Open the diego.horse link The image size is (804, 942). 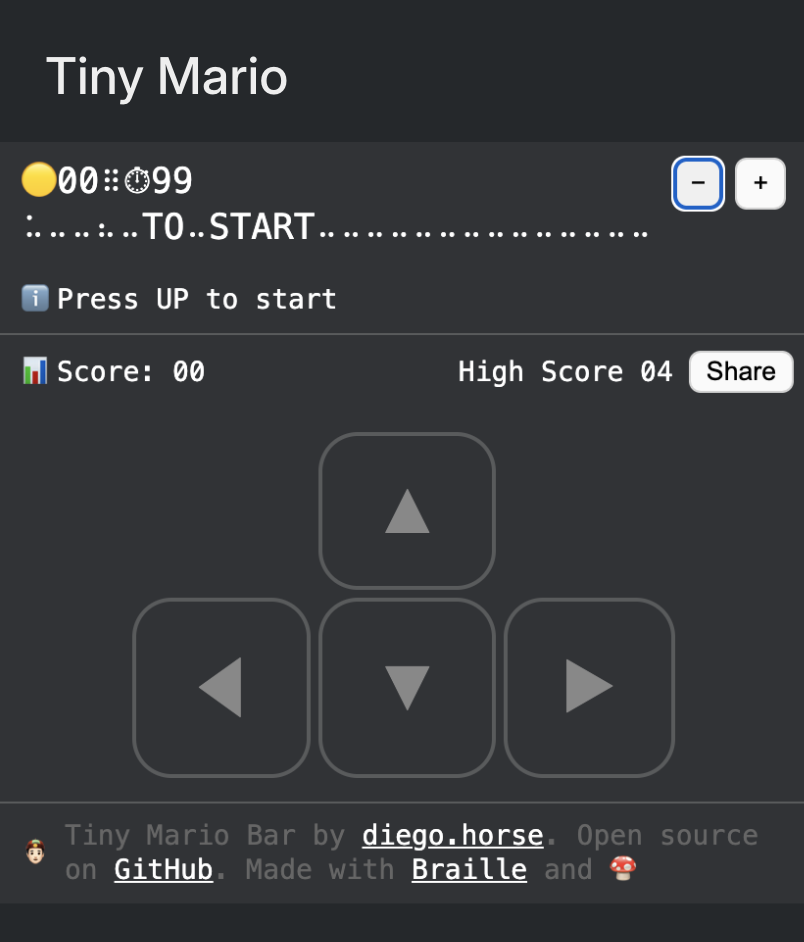[x=452, y=835]
